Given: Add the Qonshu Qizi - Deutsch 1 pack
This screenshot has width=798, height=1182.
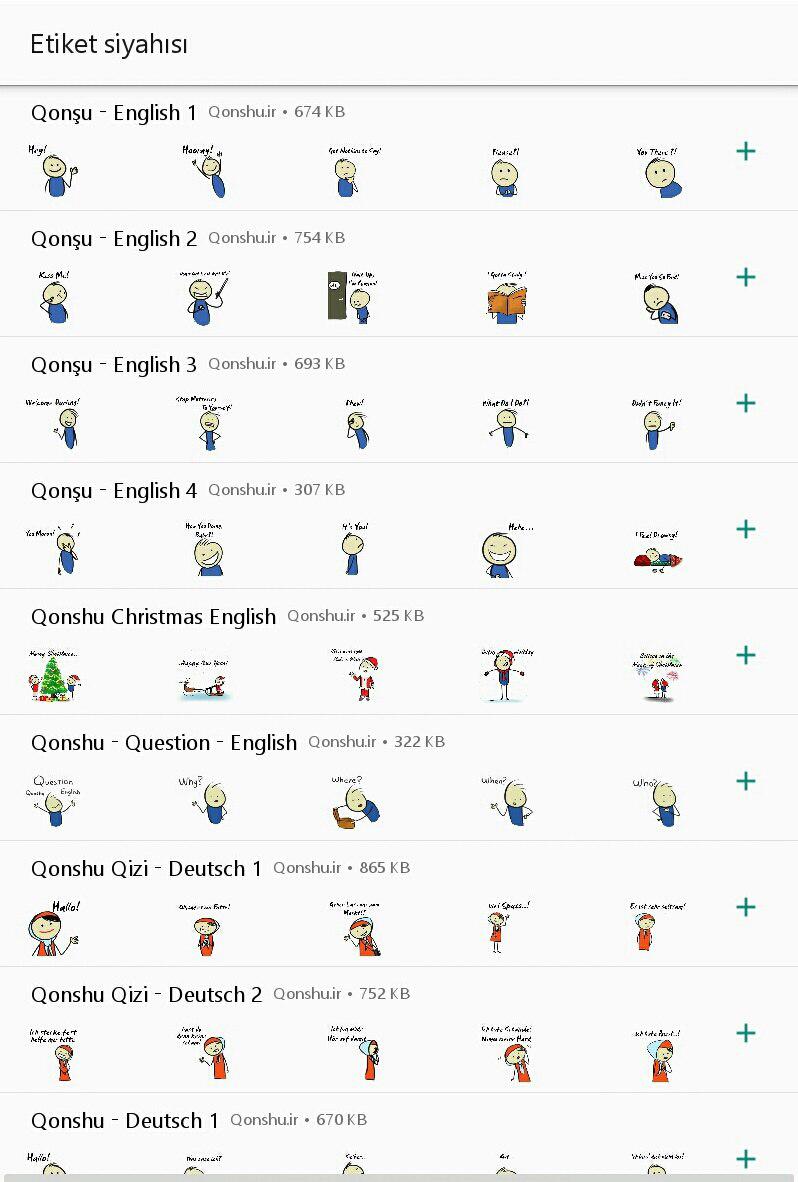Looking at the screenshot, I should [x=745, y=907].
